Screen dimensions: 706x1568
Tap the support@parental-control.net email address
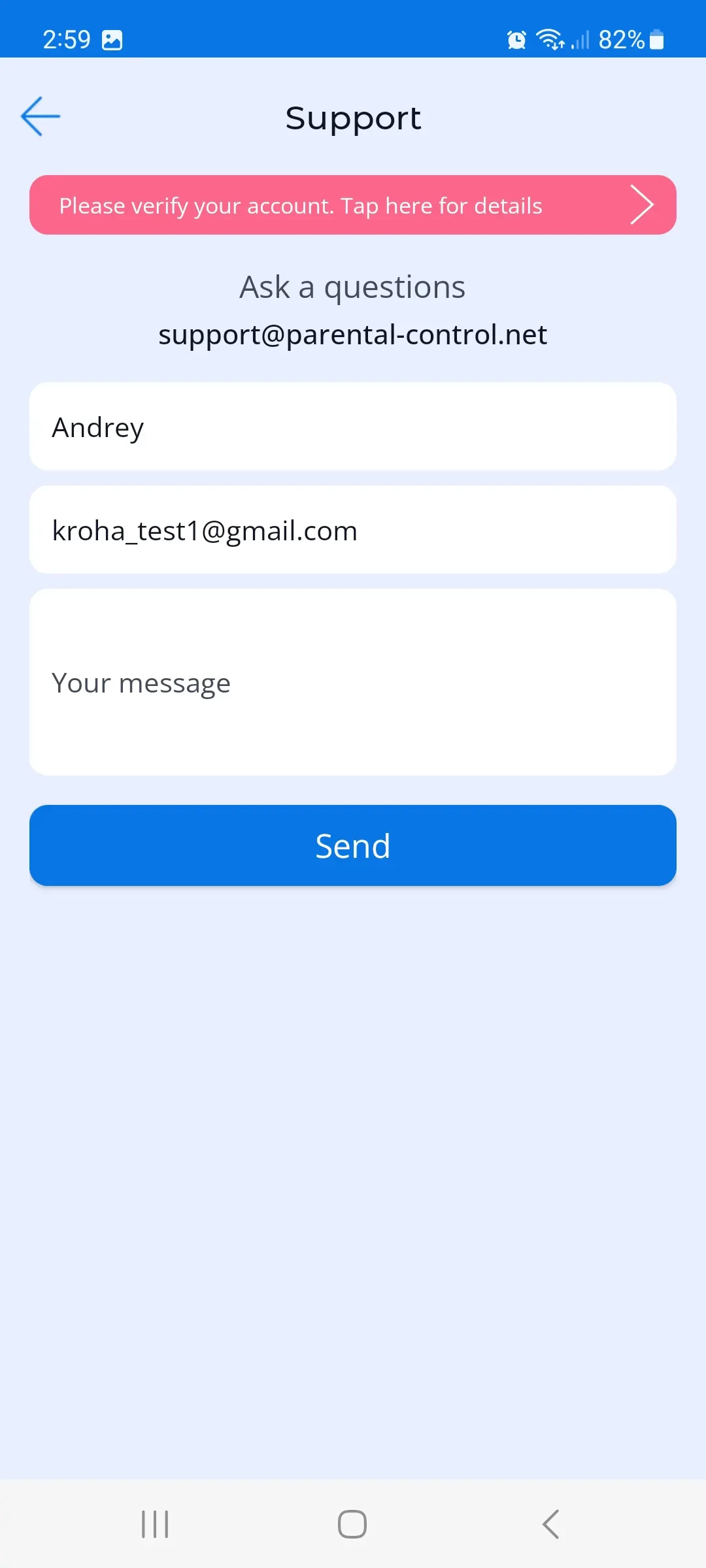(353, 335)
